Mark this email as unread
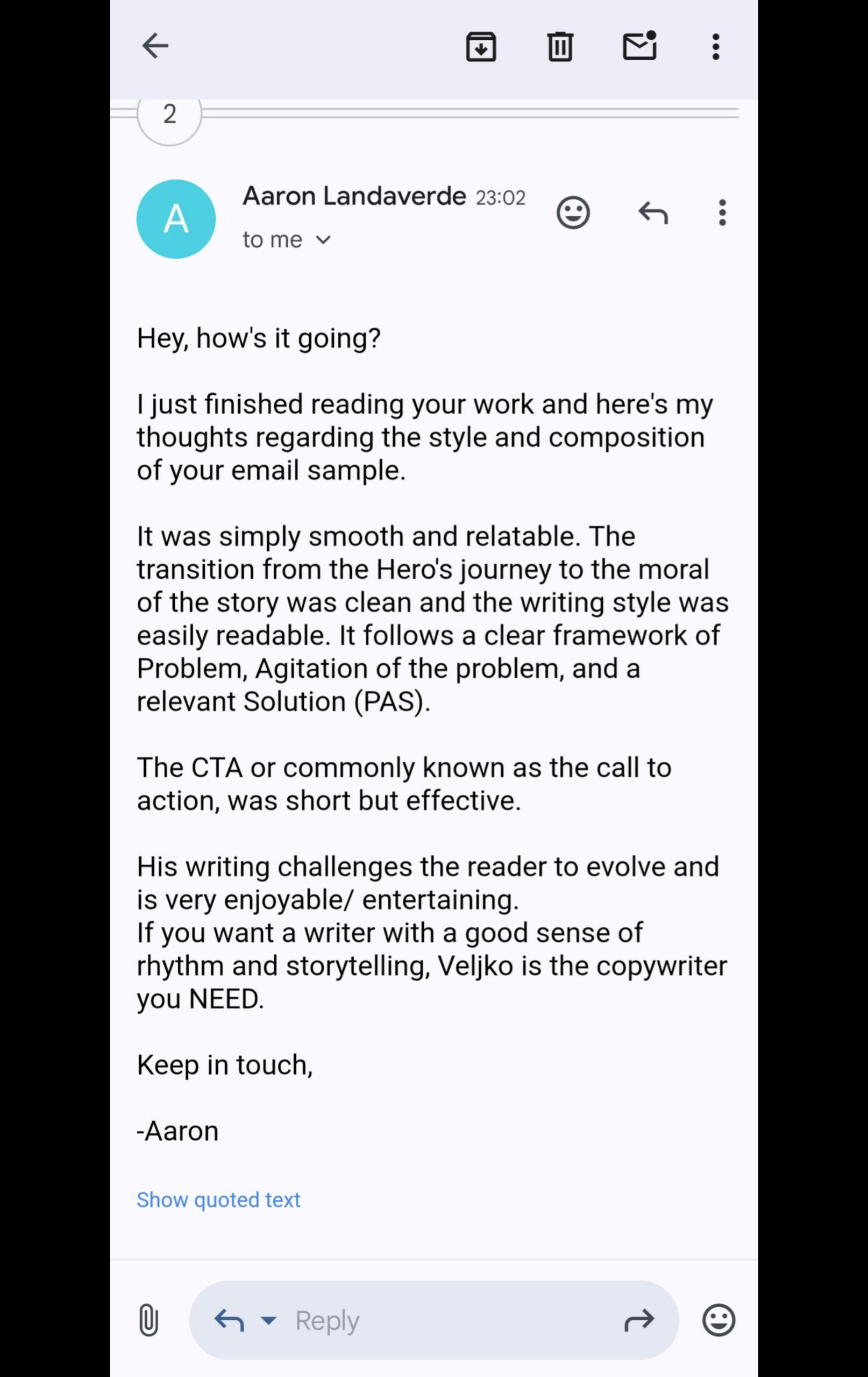This screenshot has height=1377, width=868. click(639, 46)
